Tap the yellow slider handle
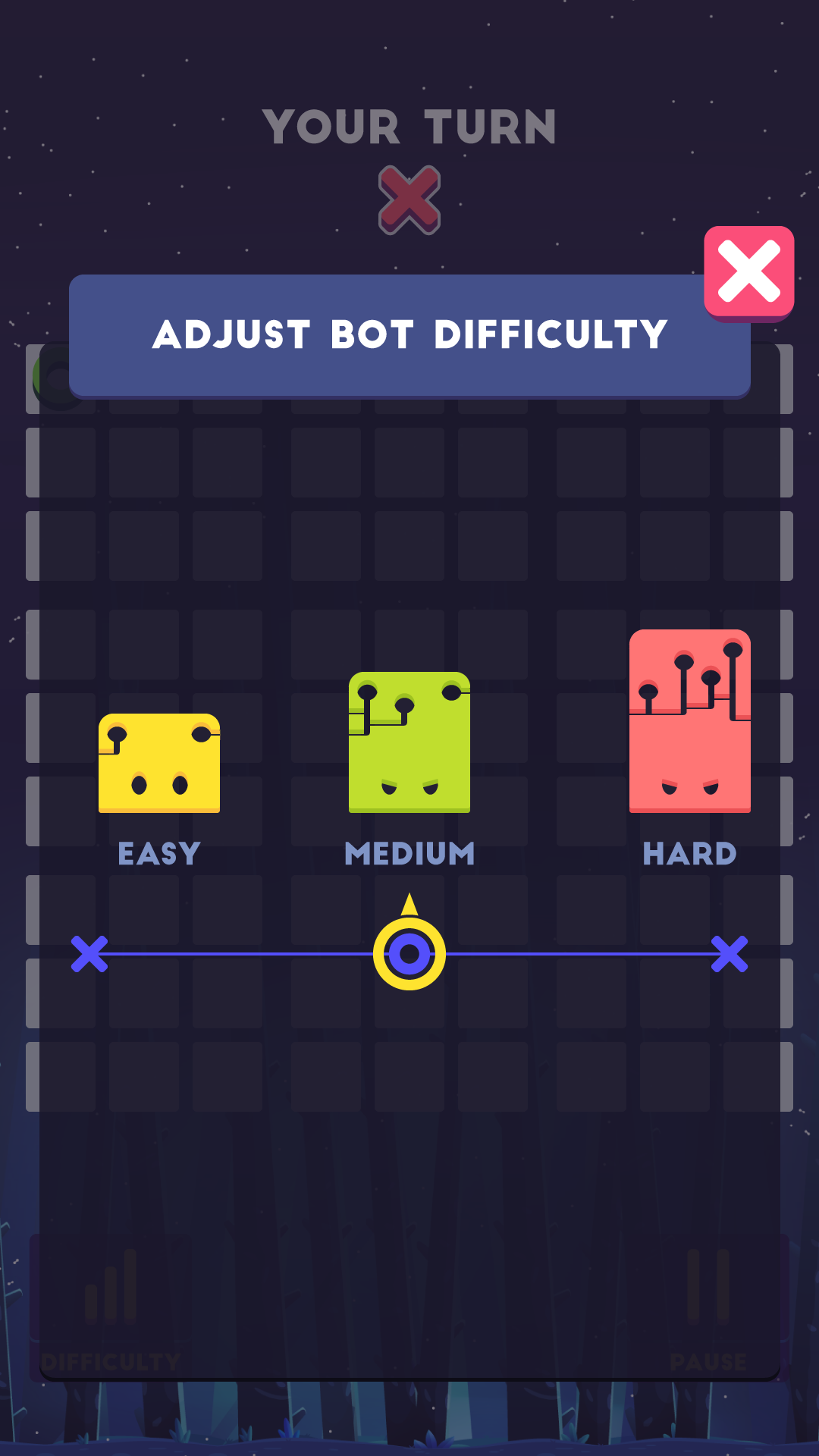The height and width of the screenshot is (1456, 819). click(x=409, y=954)
